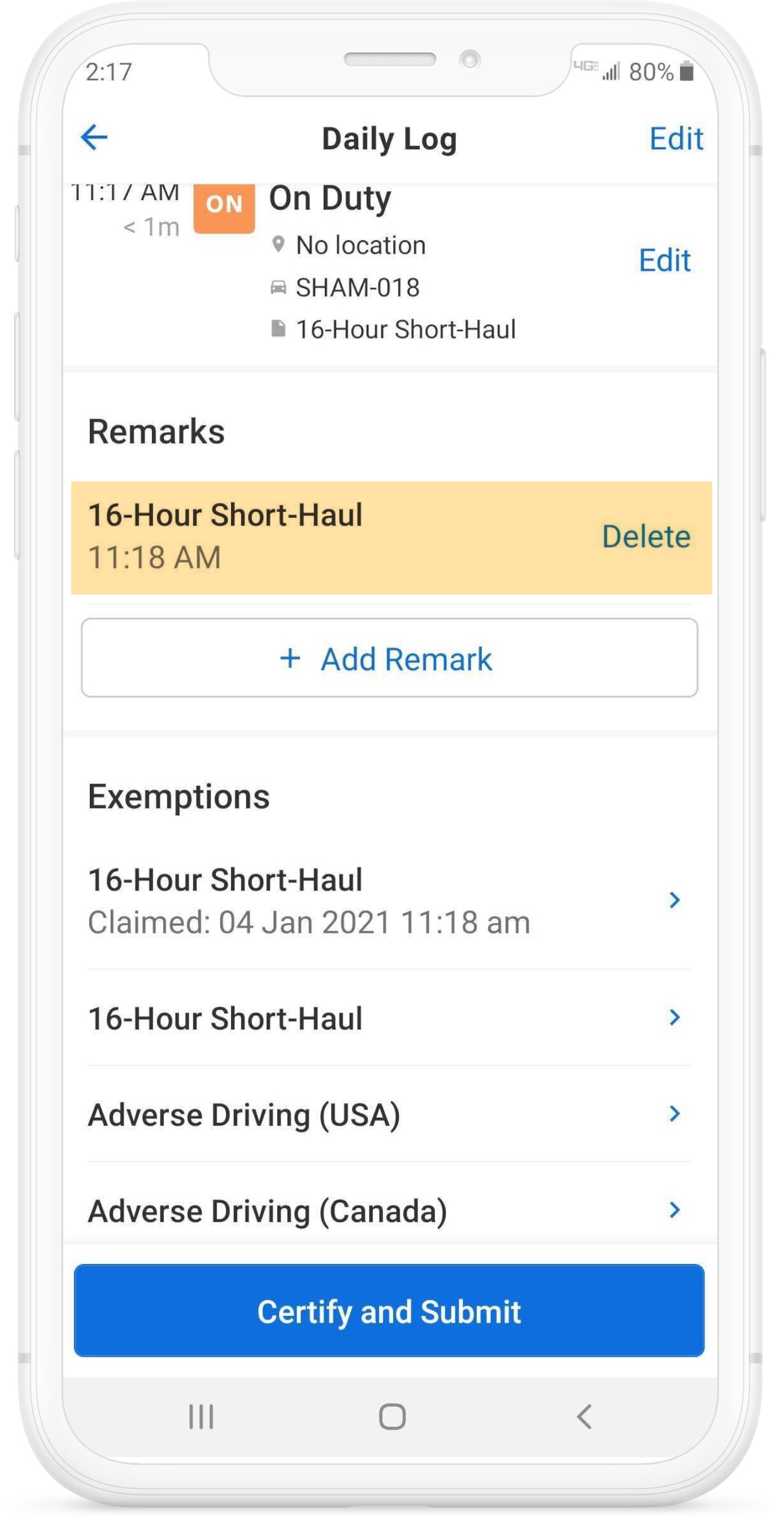Tap the vehicle icon next to SHAM-018

pyautogui.click(x=278, y=288)
